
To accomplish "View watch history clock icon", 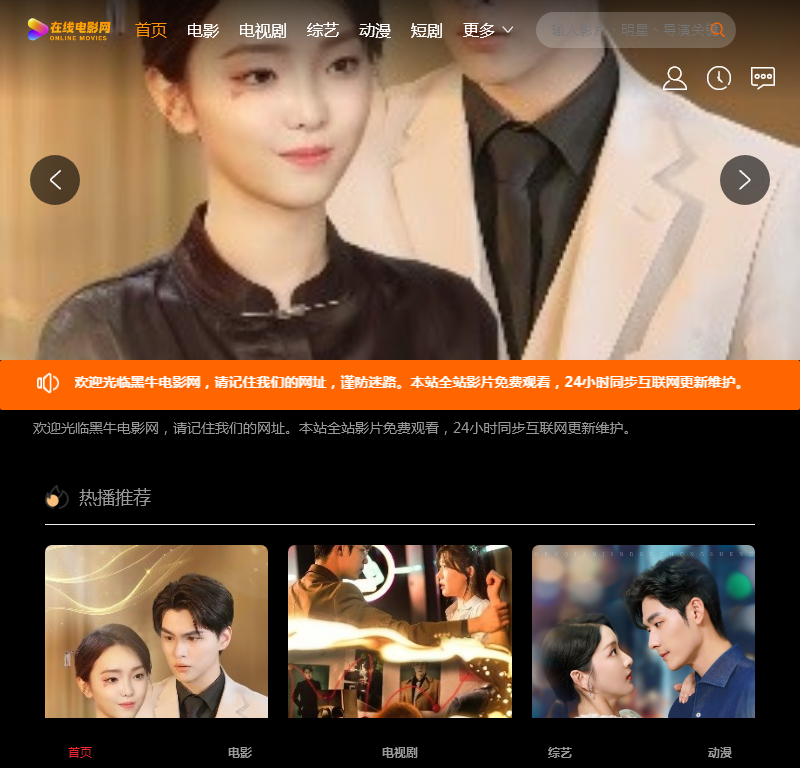I will pos(719,78).
